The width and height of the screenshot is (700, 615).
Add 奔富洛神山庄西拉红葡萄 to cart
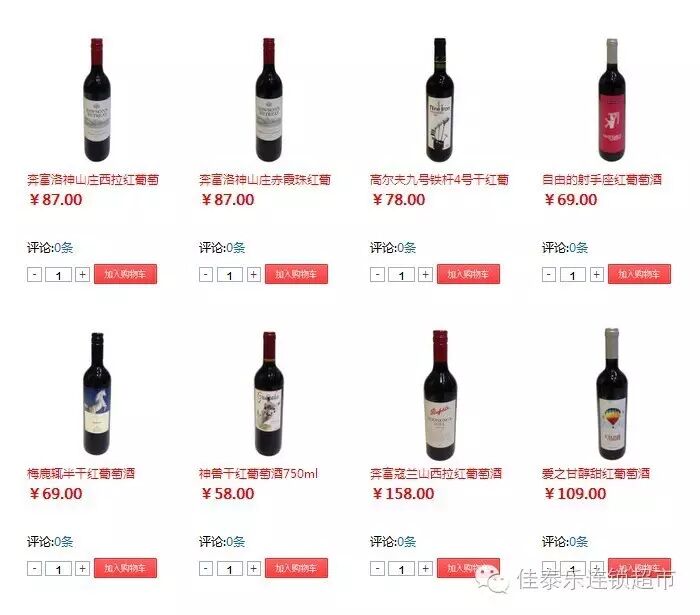[125, 274]
